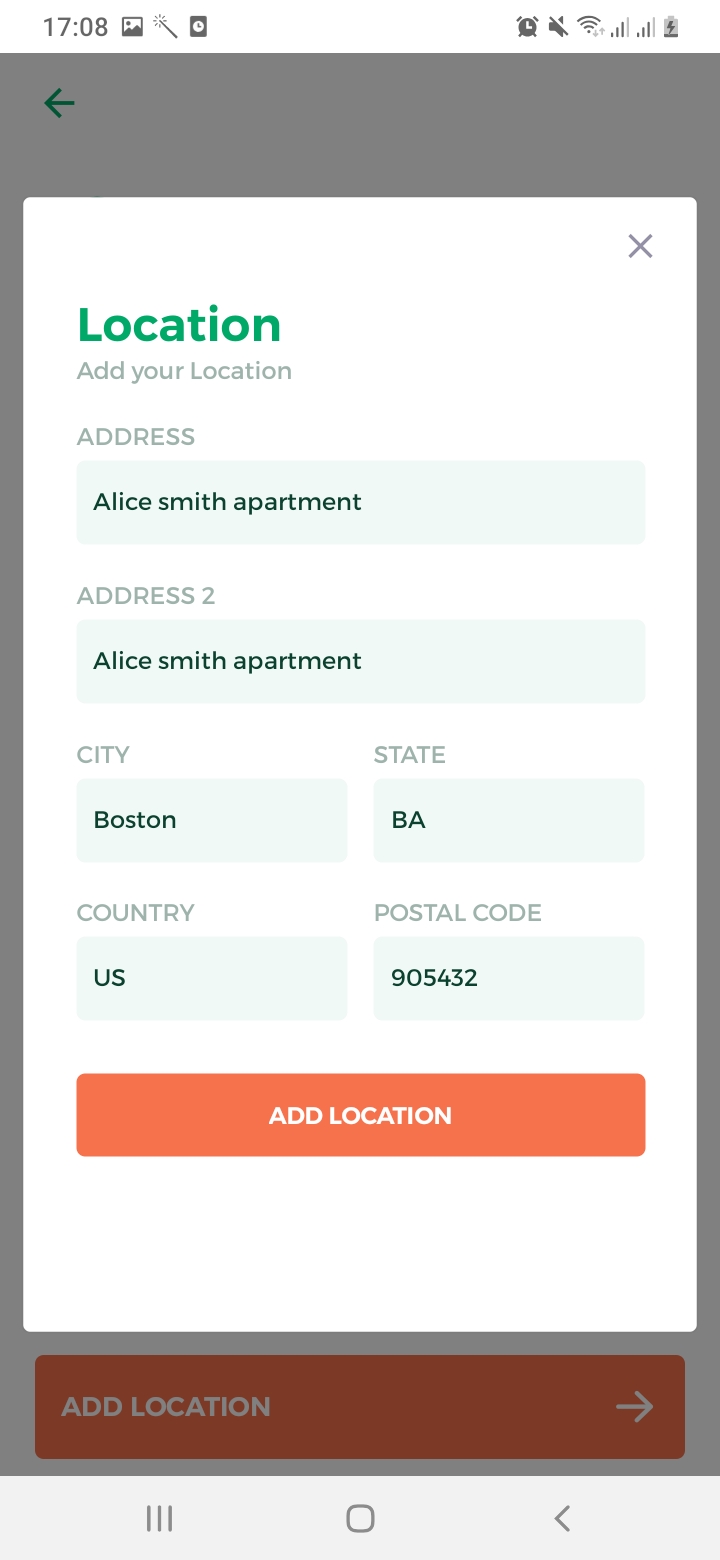Edit the Postal Code field
This screenshot has width=720, height=1560.
click(508, 978)
